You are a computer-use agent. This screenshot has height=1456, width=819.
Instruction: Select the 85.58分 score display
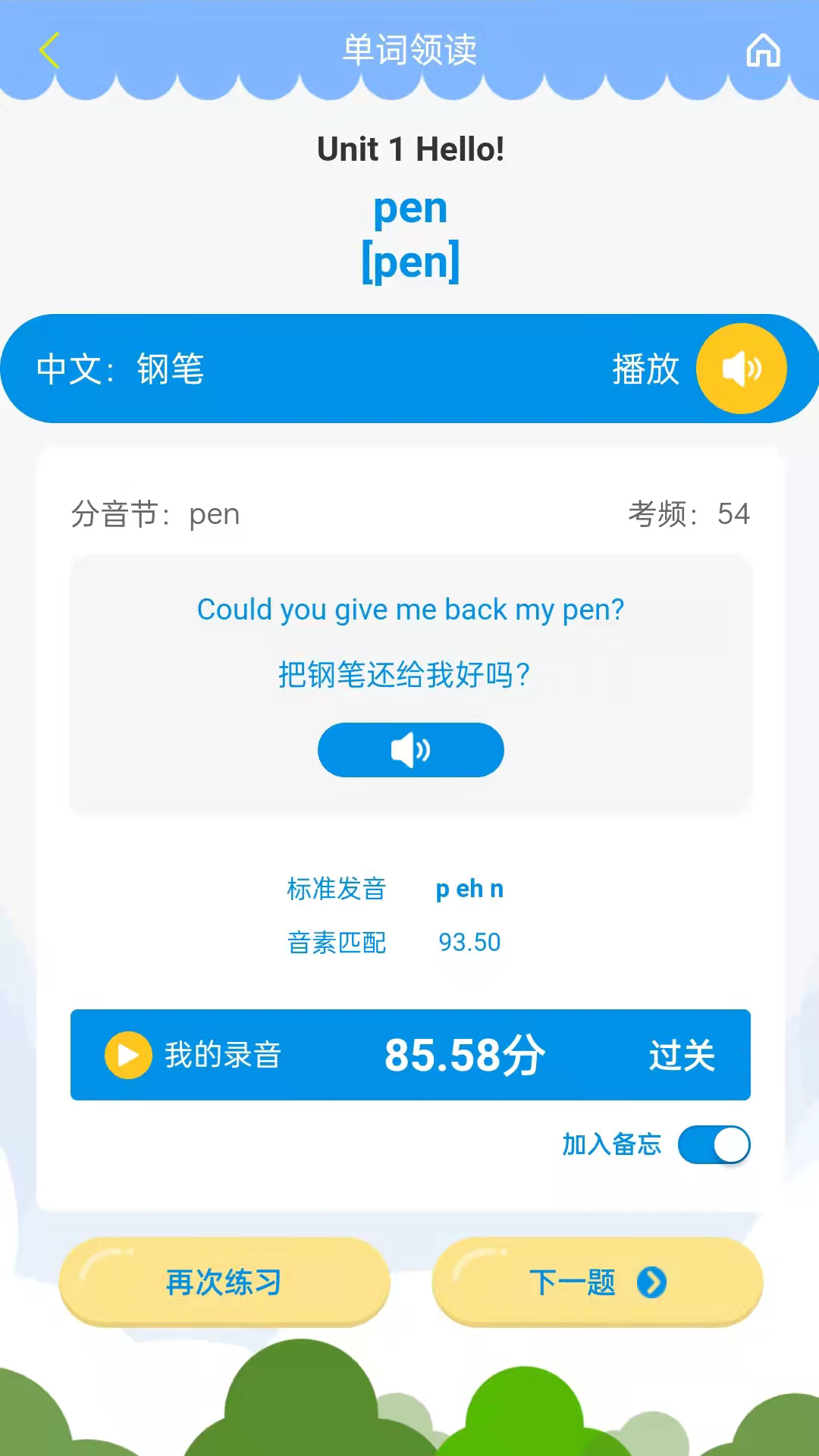(x=464, y=1054)
